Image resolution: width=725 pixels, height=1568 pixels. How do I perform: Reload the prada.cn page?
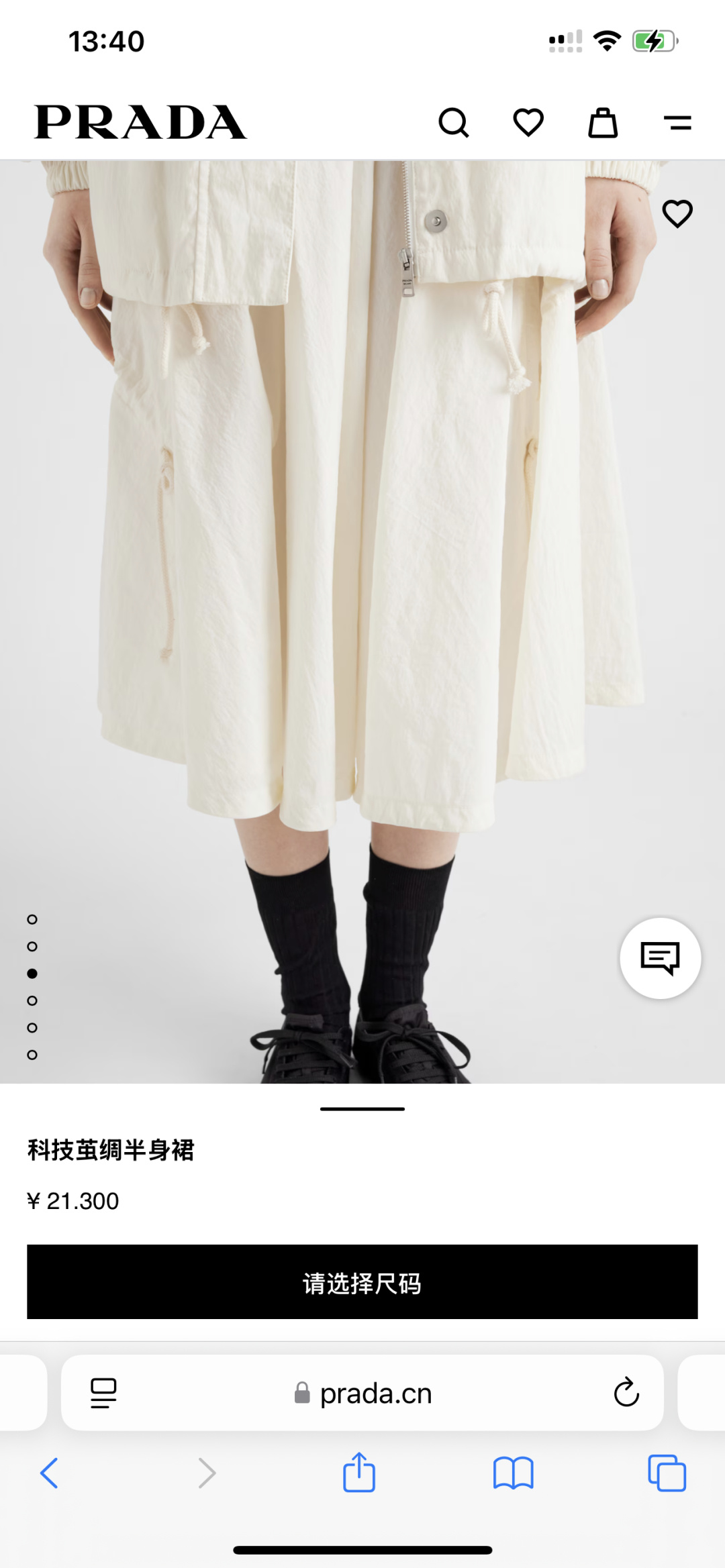(626, 1392)
